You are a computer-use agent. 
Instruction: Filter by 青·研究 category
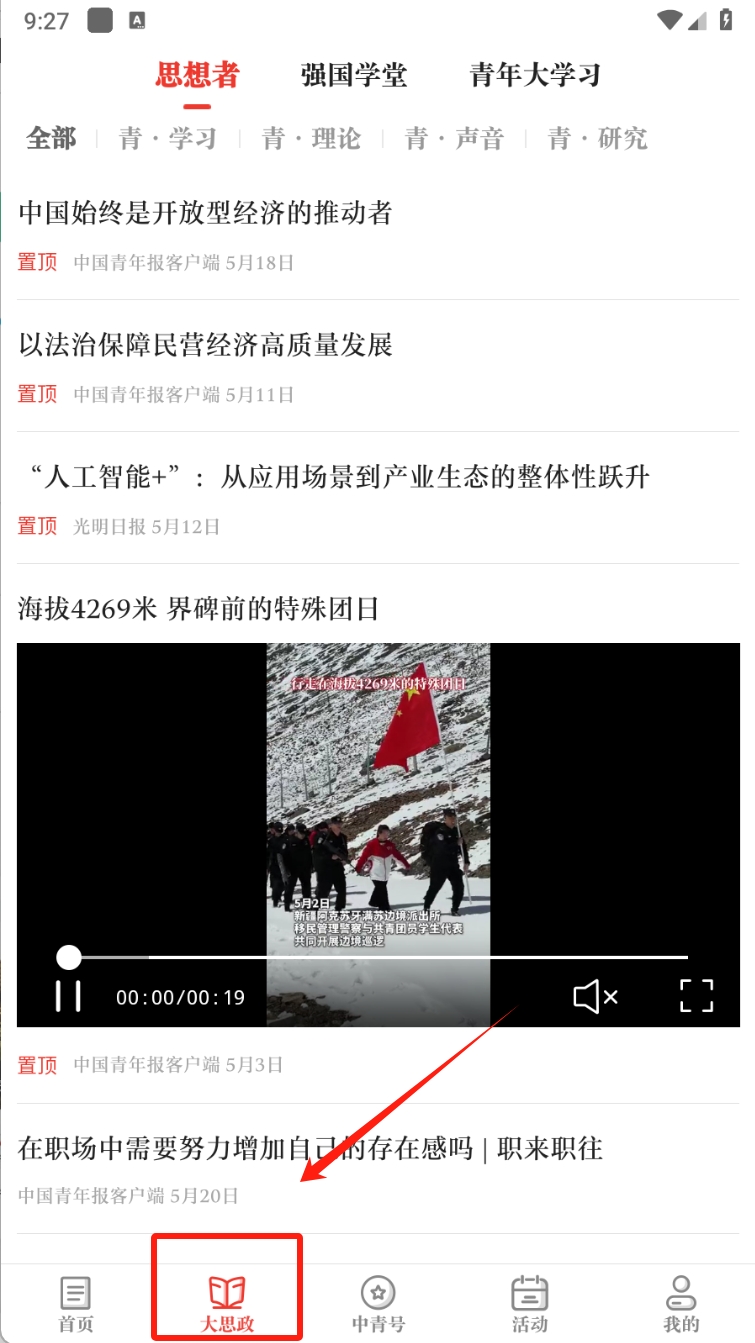pos(597,139)
